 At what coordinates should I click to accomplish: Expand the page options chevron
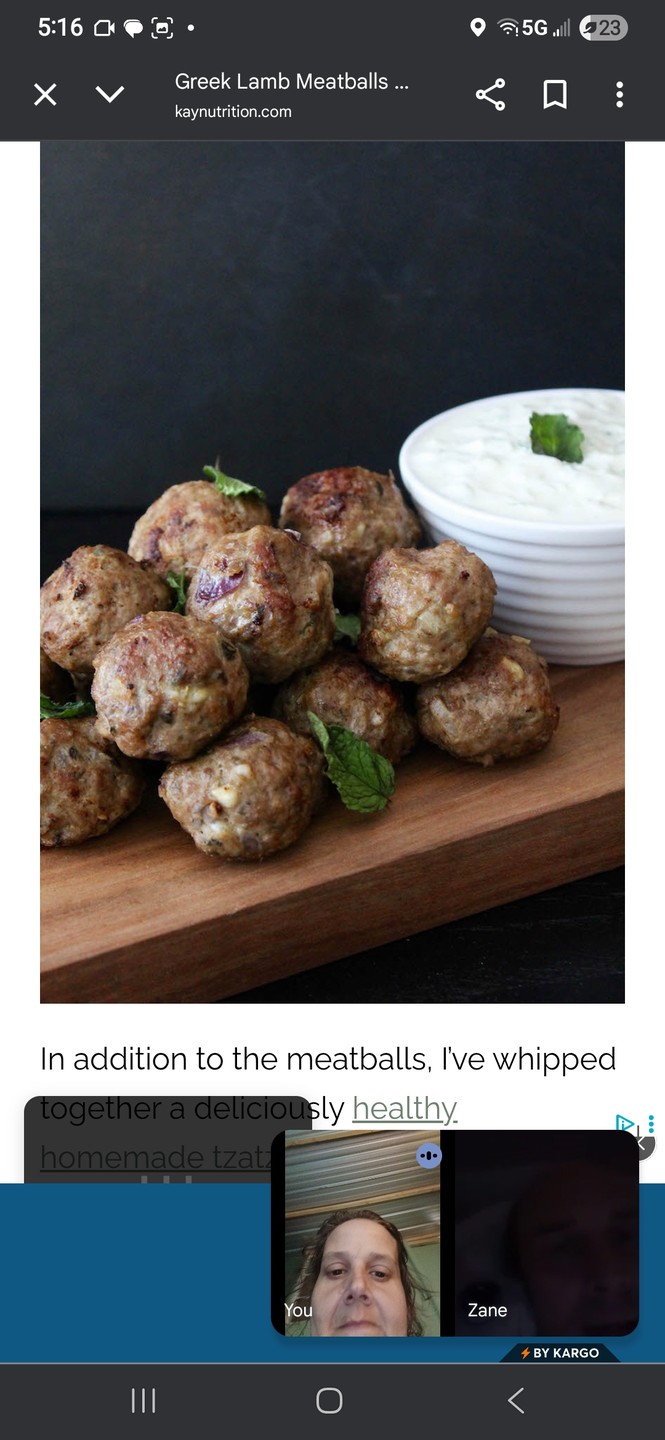coord(109,95)
